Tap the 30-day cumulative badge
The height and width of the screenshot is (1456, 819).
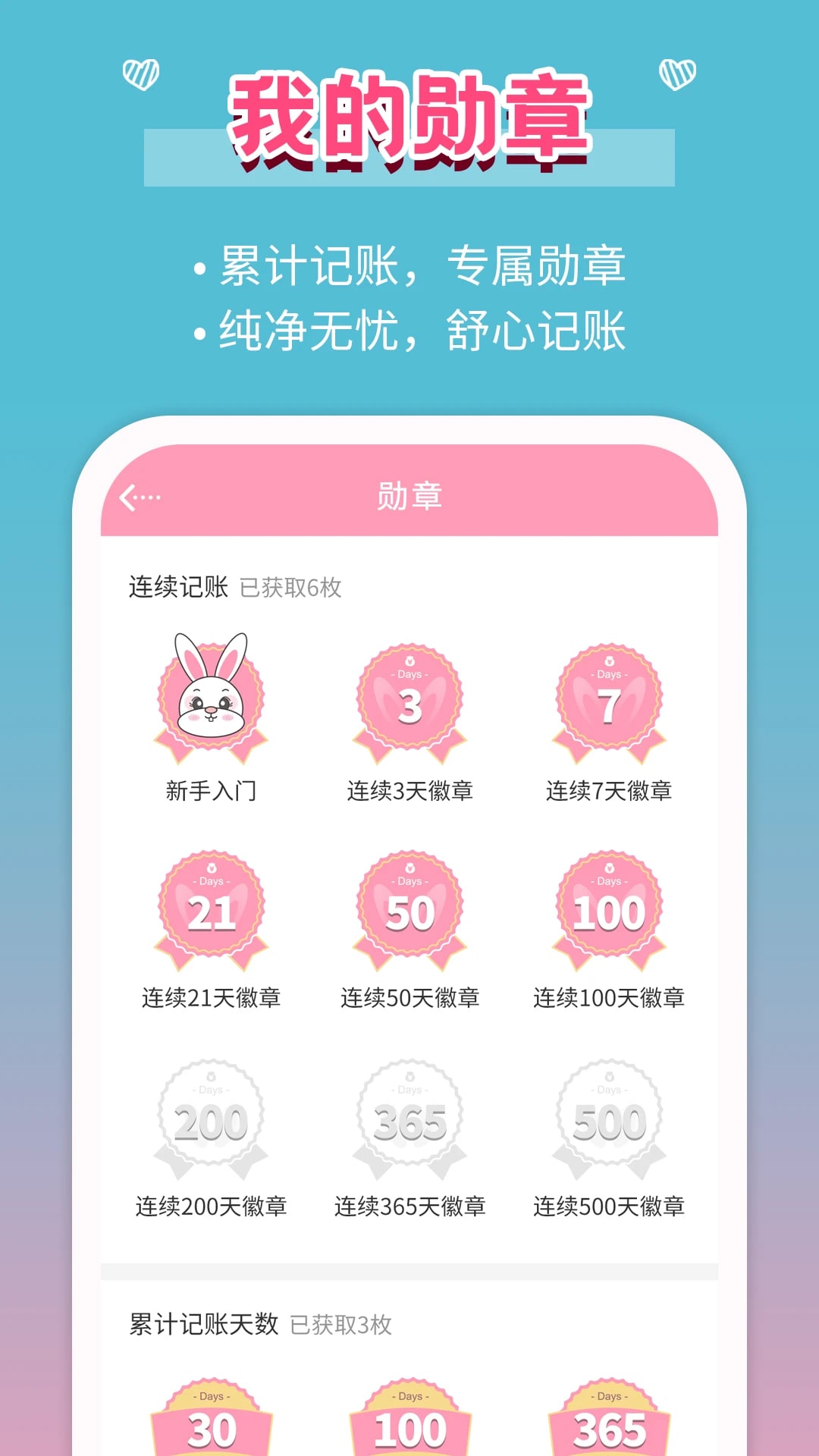(x=212, y=1418)
